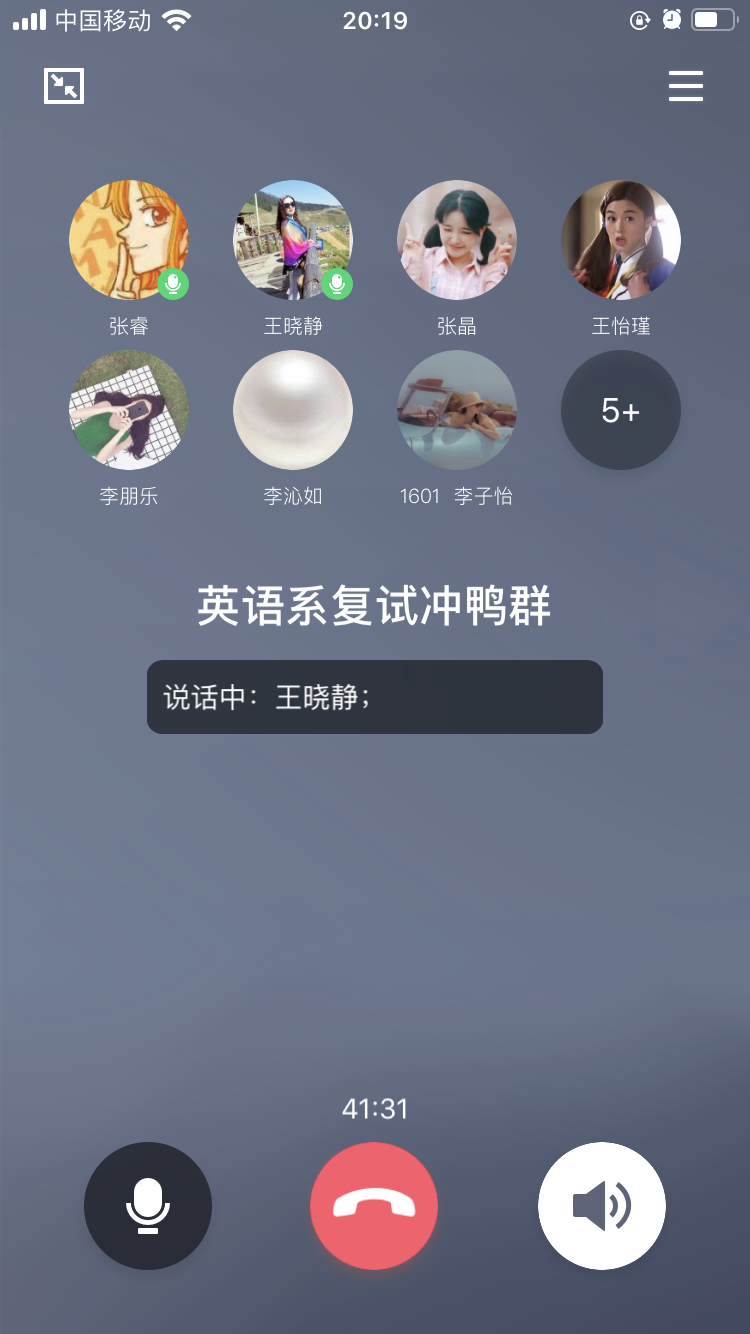
Task: Tap 王晓静's avatar
Action: pos(292,240)
